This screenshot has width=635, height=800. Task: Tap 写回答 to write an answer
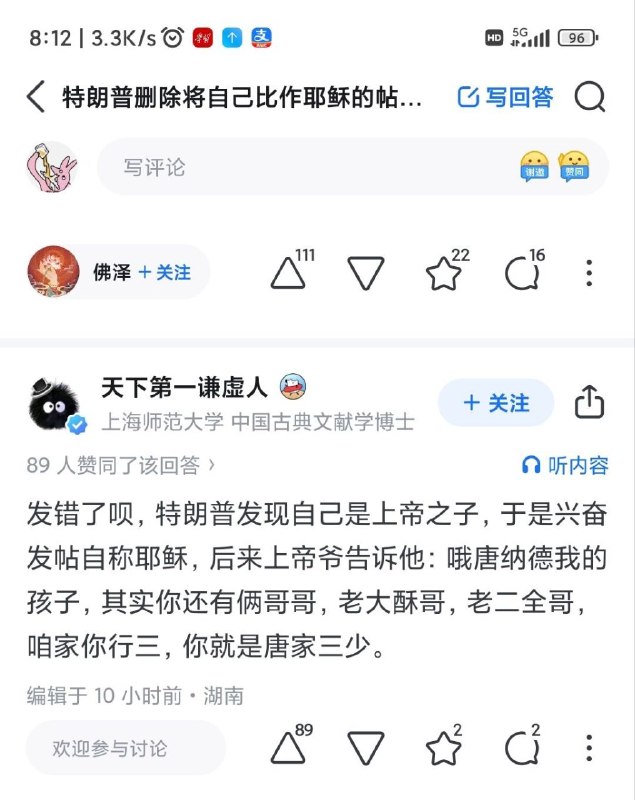(x=505, y=97)
